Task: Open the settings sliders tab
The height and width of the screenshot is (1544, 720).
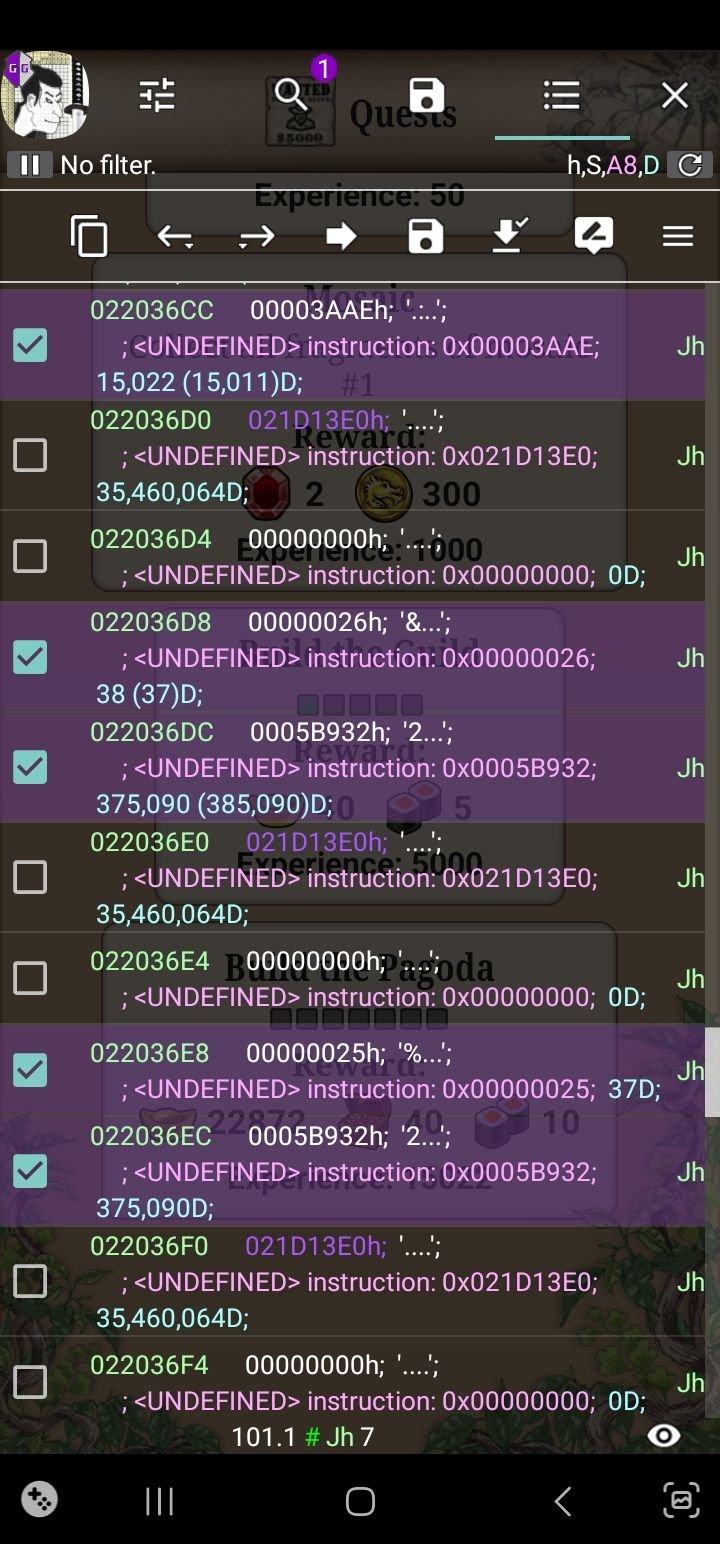Action: pos(157,96)
